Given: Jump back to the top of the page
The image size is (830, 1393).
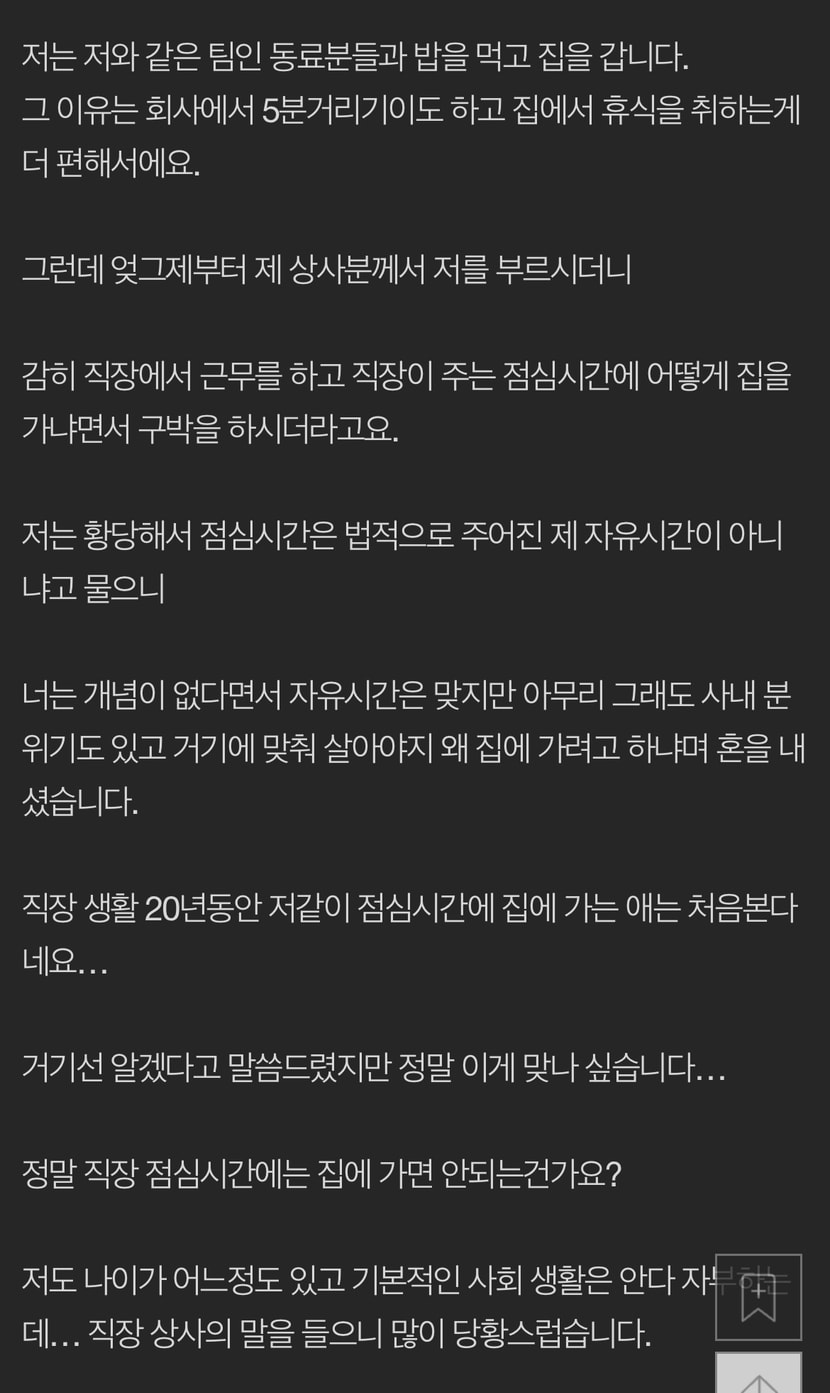Looking at the screenshot, I should pyautogui.click(x=758, y=1373).
